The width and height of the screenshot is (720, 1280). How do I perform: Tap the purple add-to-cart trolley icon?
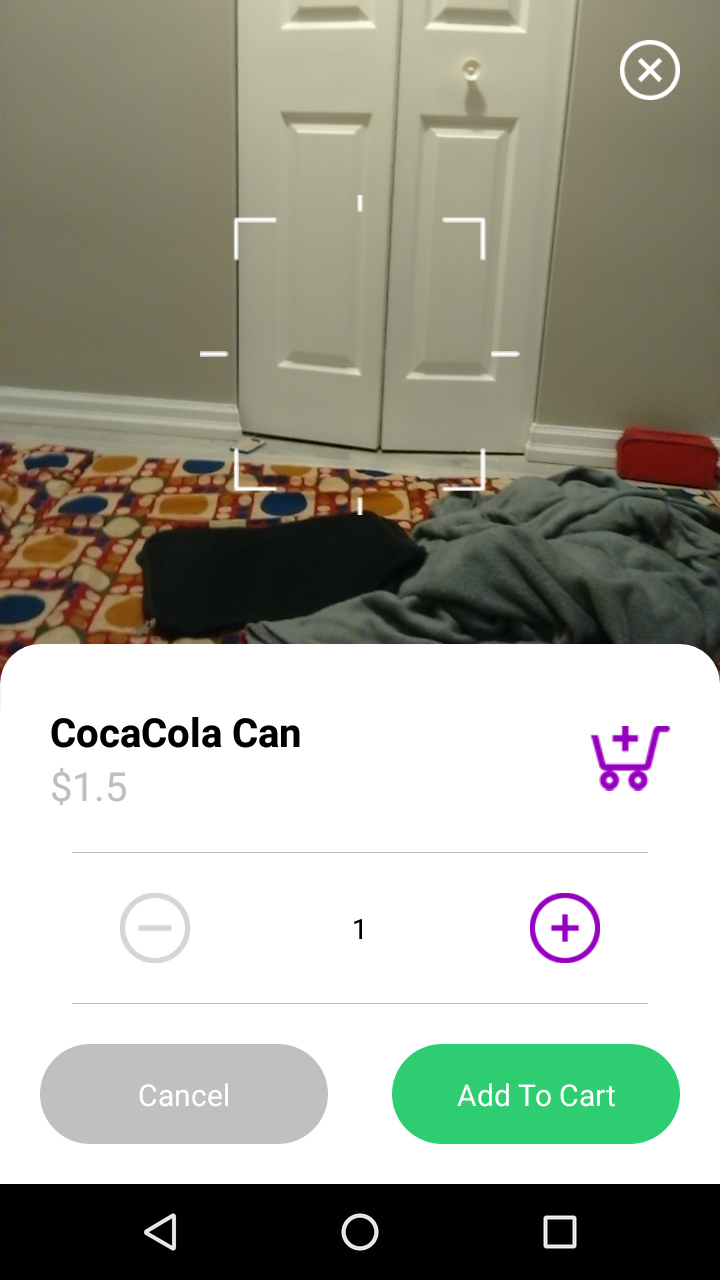[x=629, y=757]
